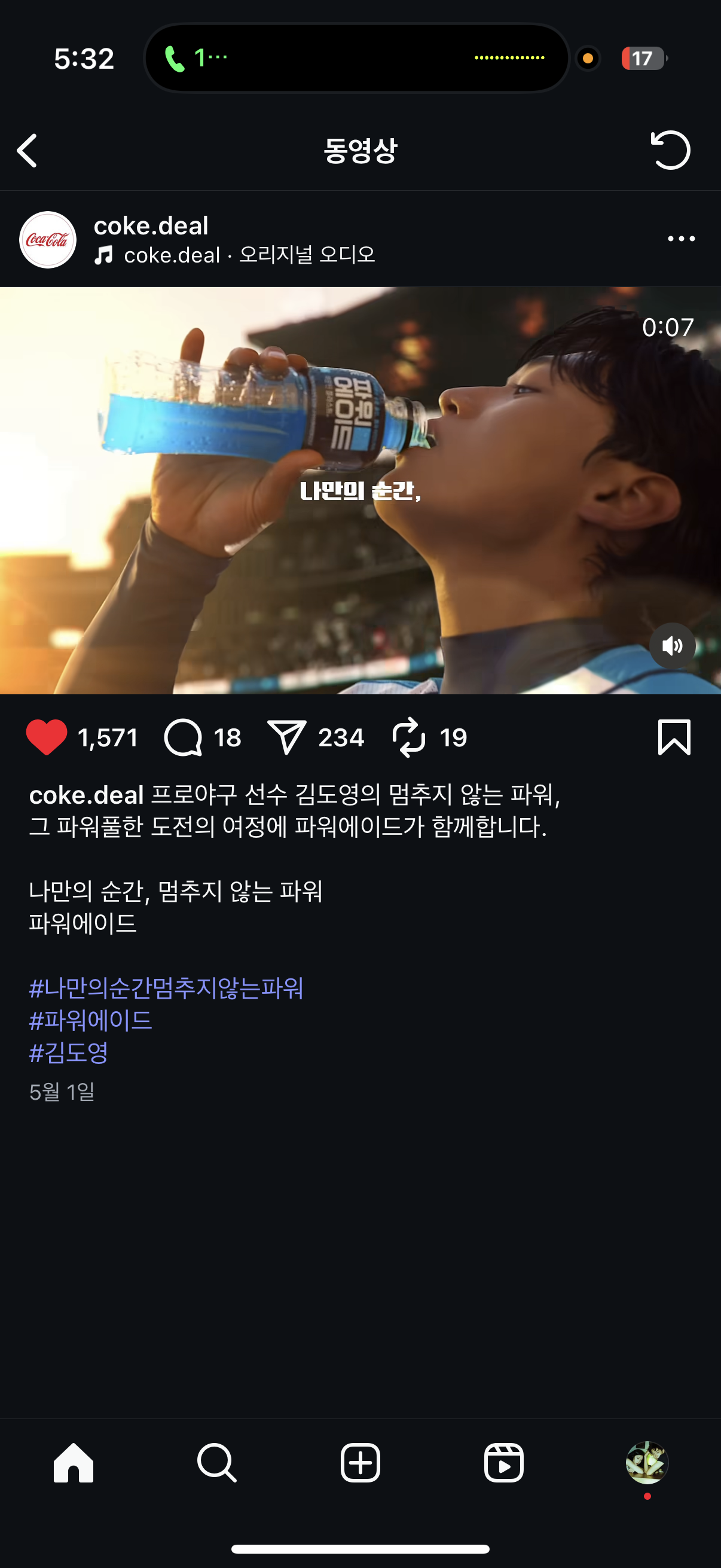Share the post via paper plane icon
The image size is (721, 1568).
(286, 737)
